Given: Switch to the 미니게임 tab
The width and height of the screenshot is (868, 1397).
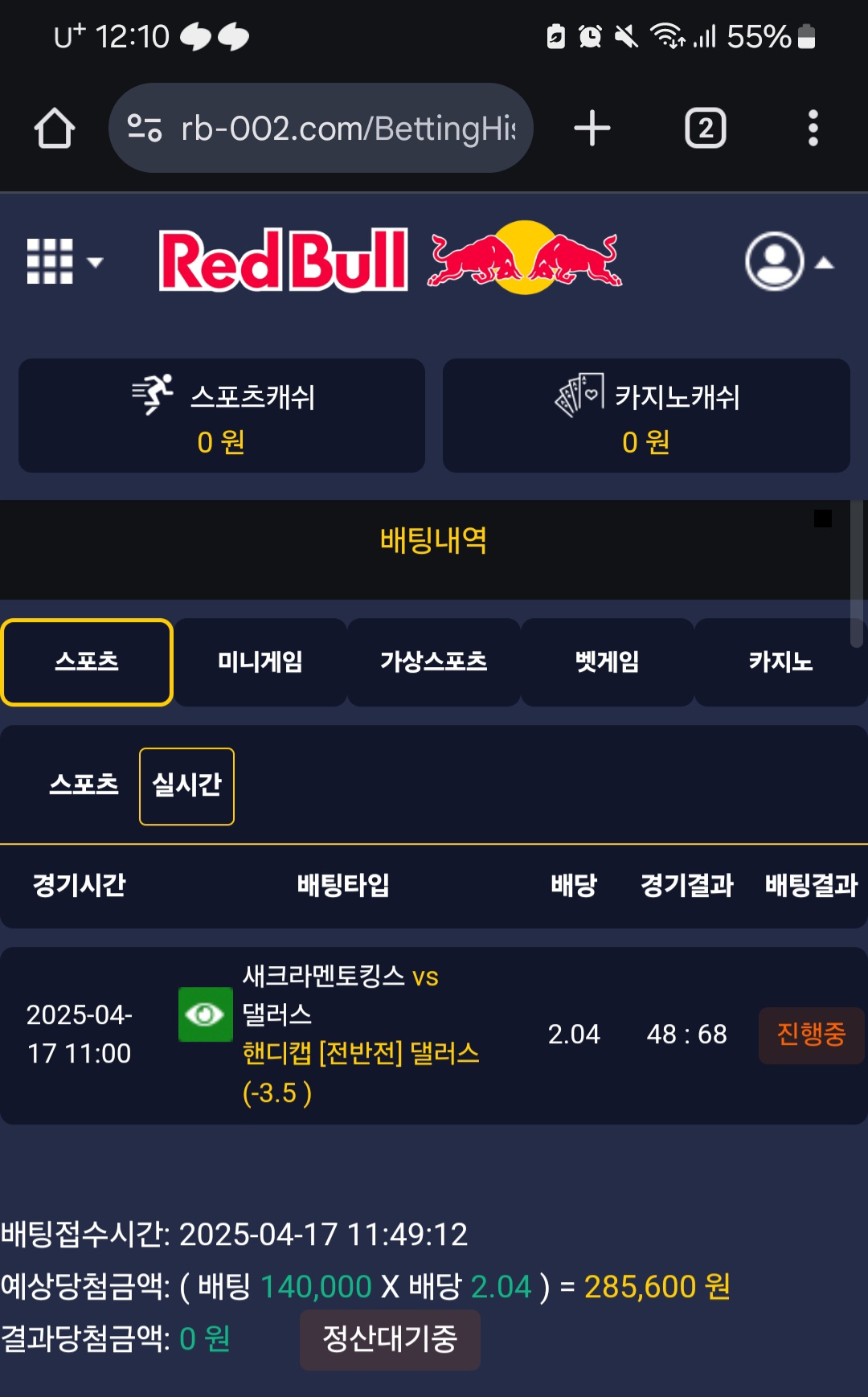Looking at the screenshot, I should click(x=260, y=662).
